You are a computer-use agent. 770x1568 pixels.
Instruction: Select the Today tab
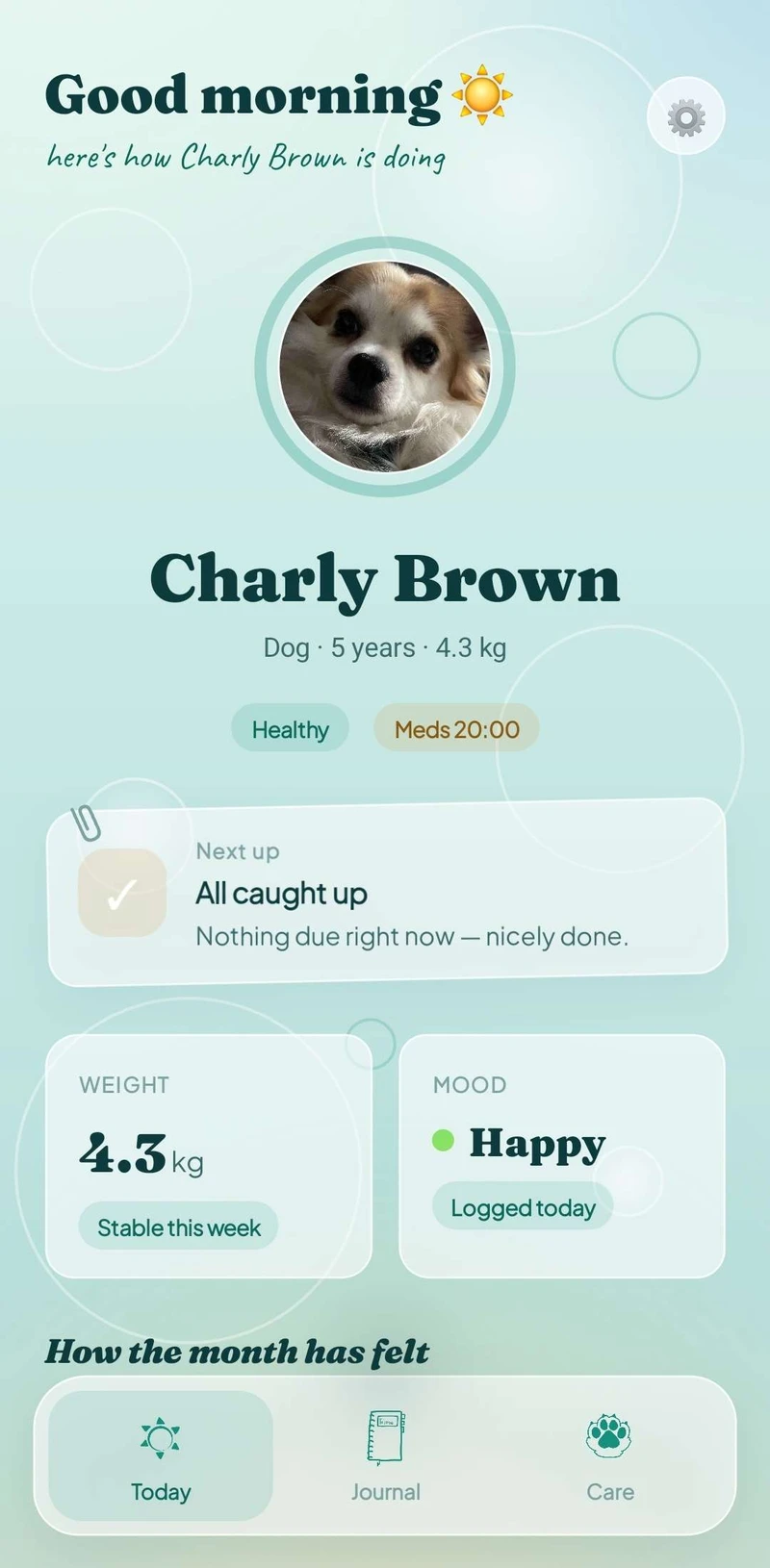[x=161, y=1455]
